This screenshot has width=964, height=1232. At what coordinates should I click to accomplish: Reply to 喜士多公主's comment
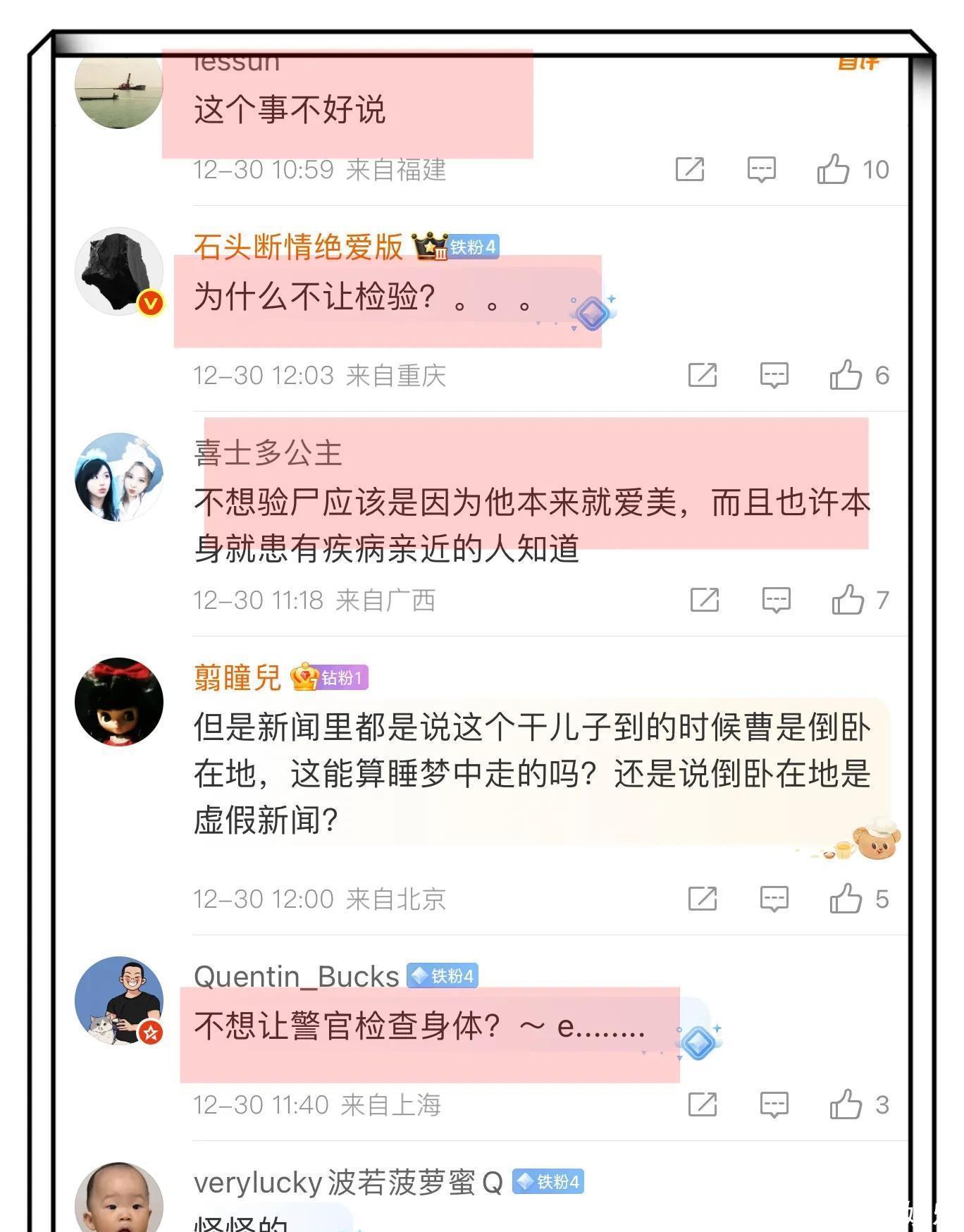point(776,600)
